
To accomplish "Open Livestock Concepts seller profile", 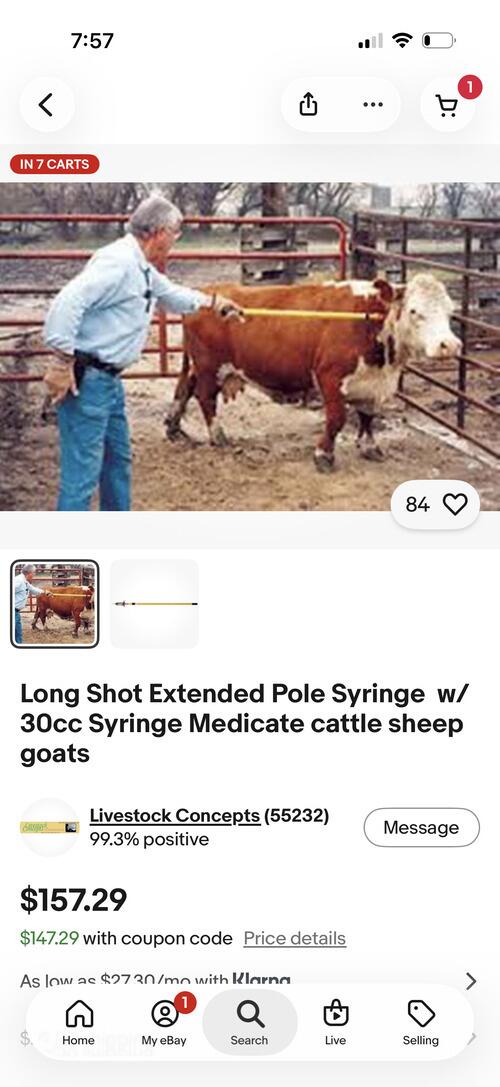I will click(175, 815).
